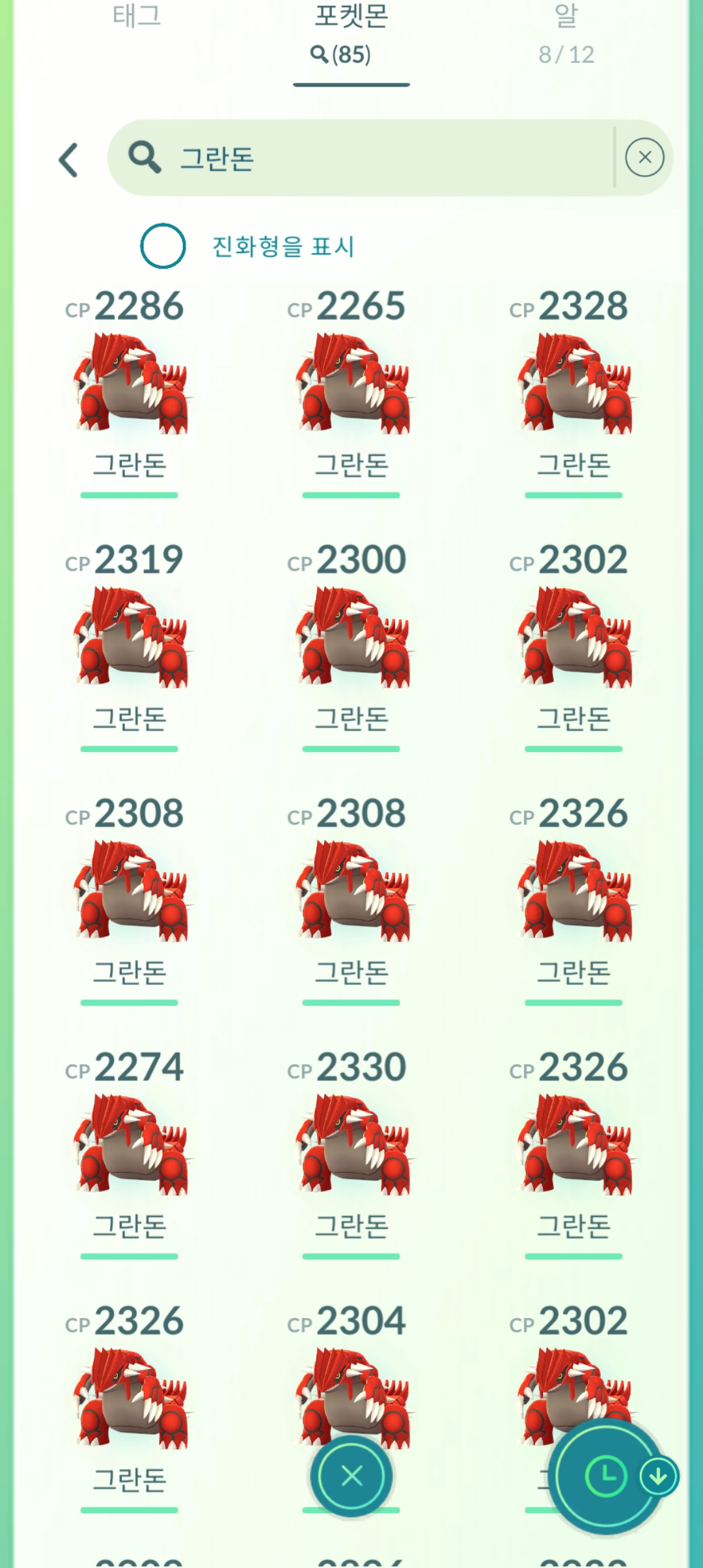Open the Groudon with CP 2319

coord(130,638)
